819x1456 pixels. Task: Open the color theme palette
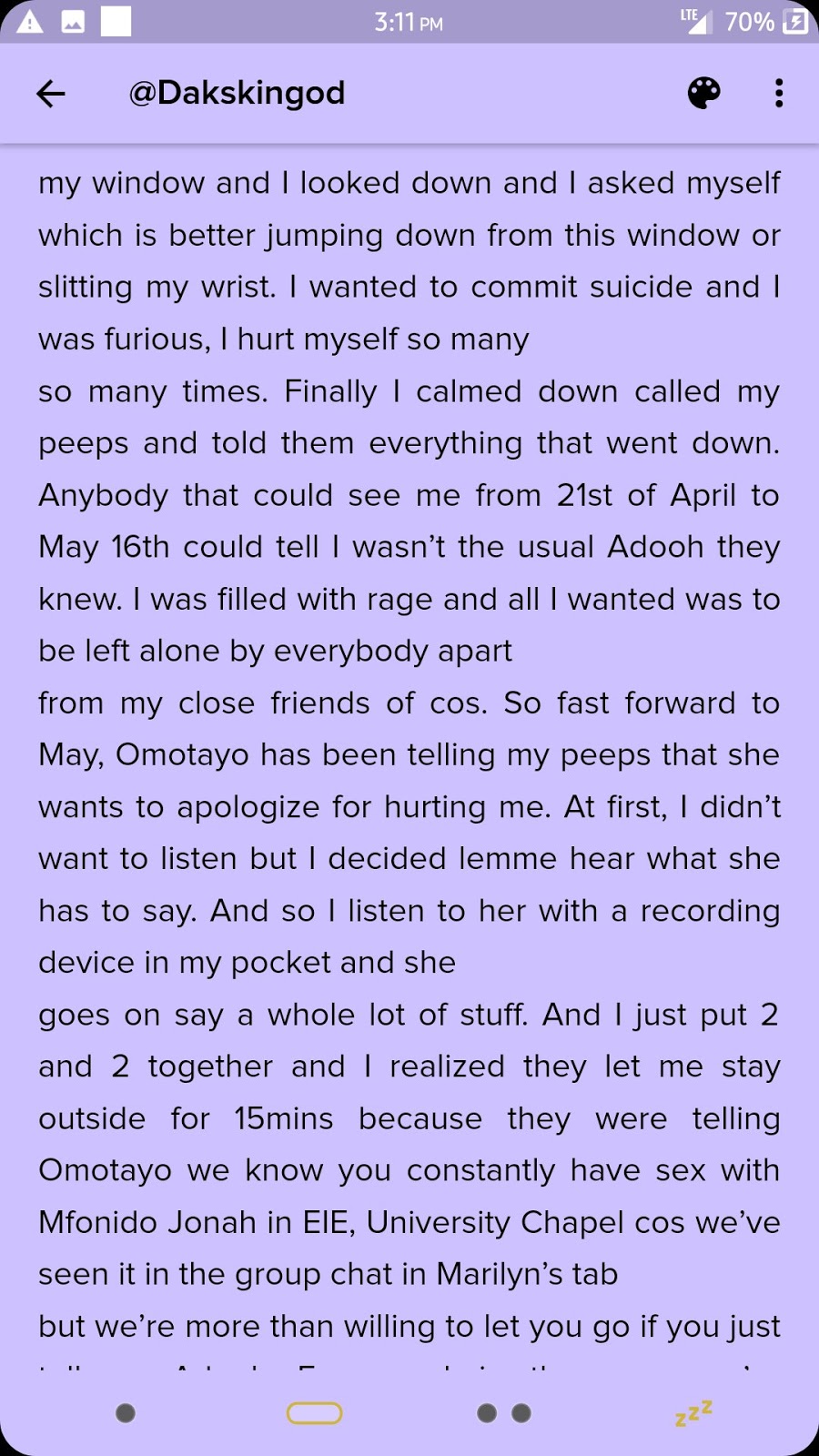[703, 93]
